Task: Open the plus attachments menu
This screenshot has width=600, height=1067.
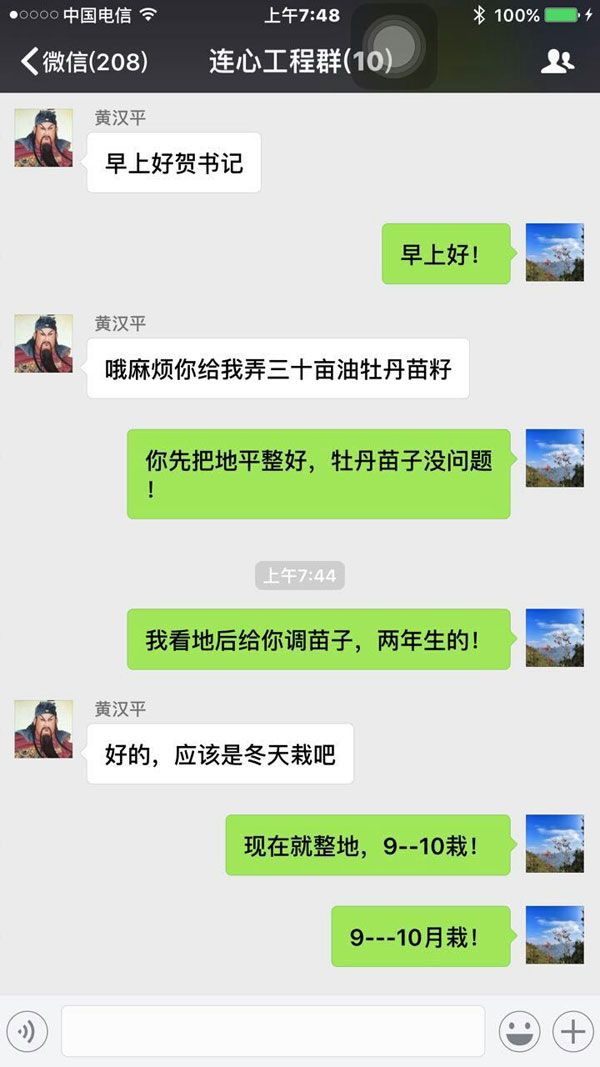Action: click(572, 1030)
